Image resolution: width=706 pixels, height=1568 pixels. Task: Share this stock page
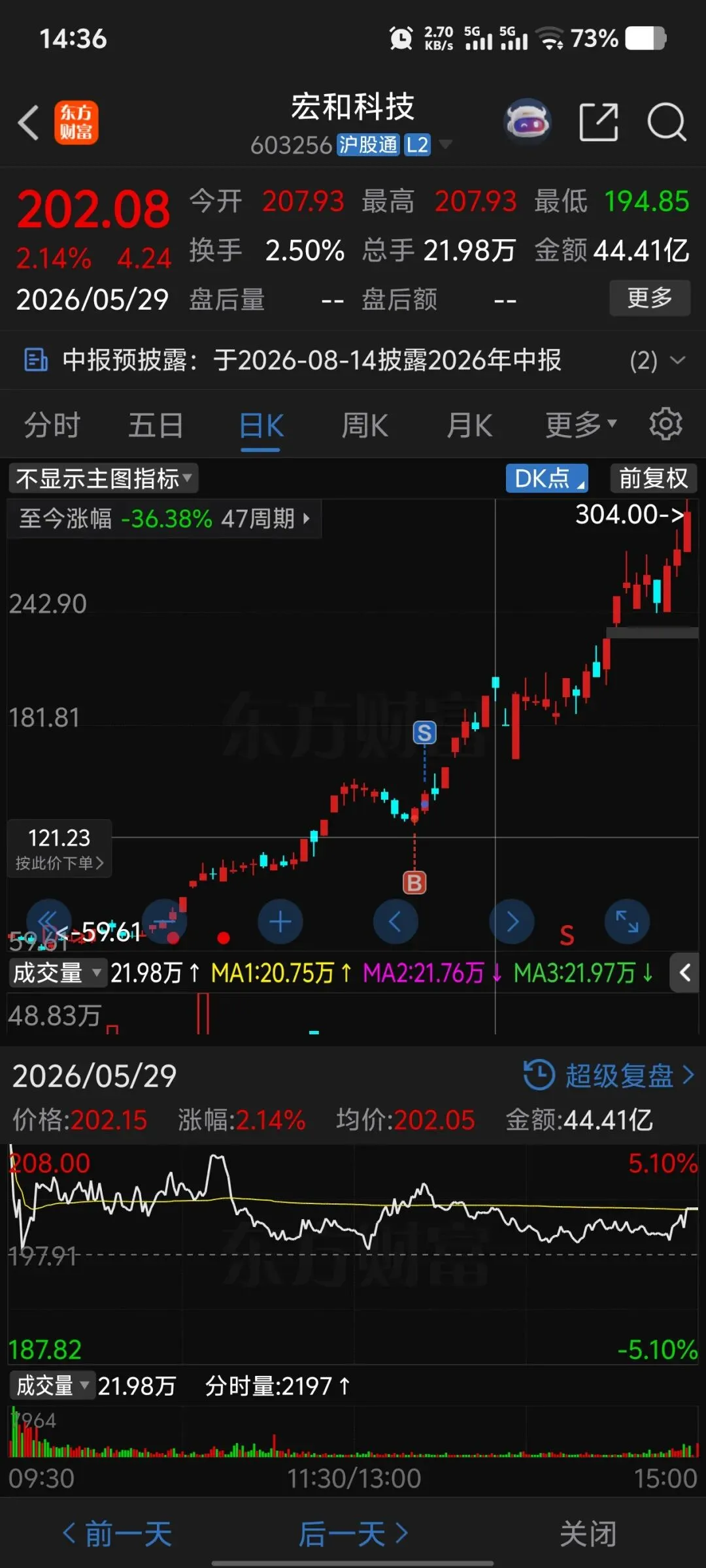click(x=599, y=122)
